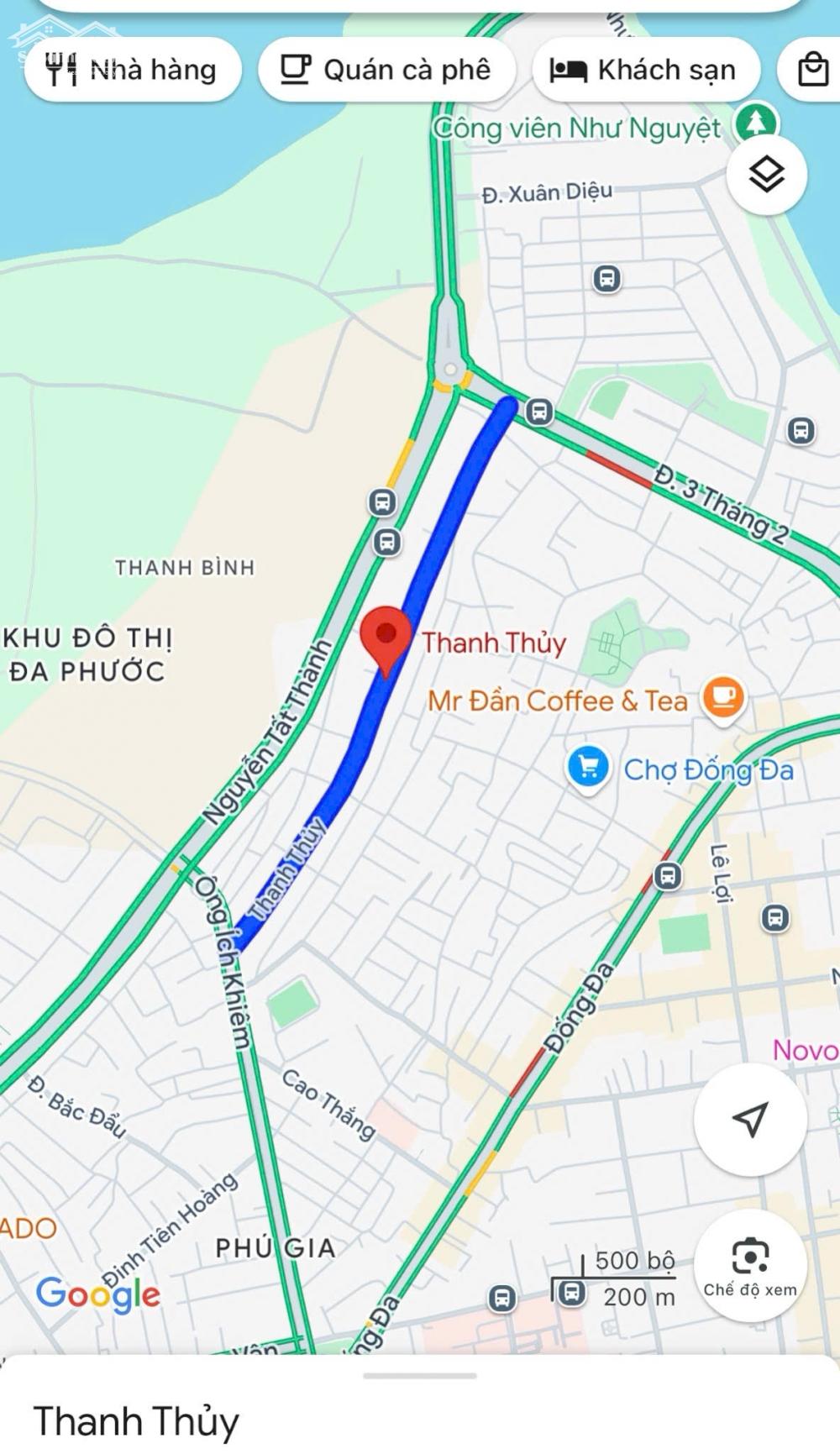Select Chợ Đống Đa marker
Image resolution: width=840 pixels, height=1454 pixels.
click(588, 768)
